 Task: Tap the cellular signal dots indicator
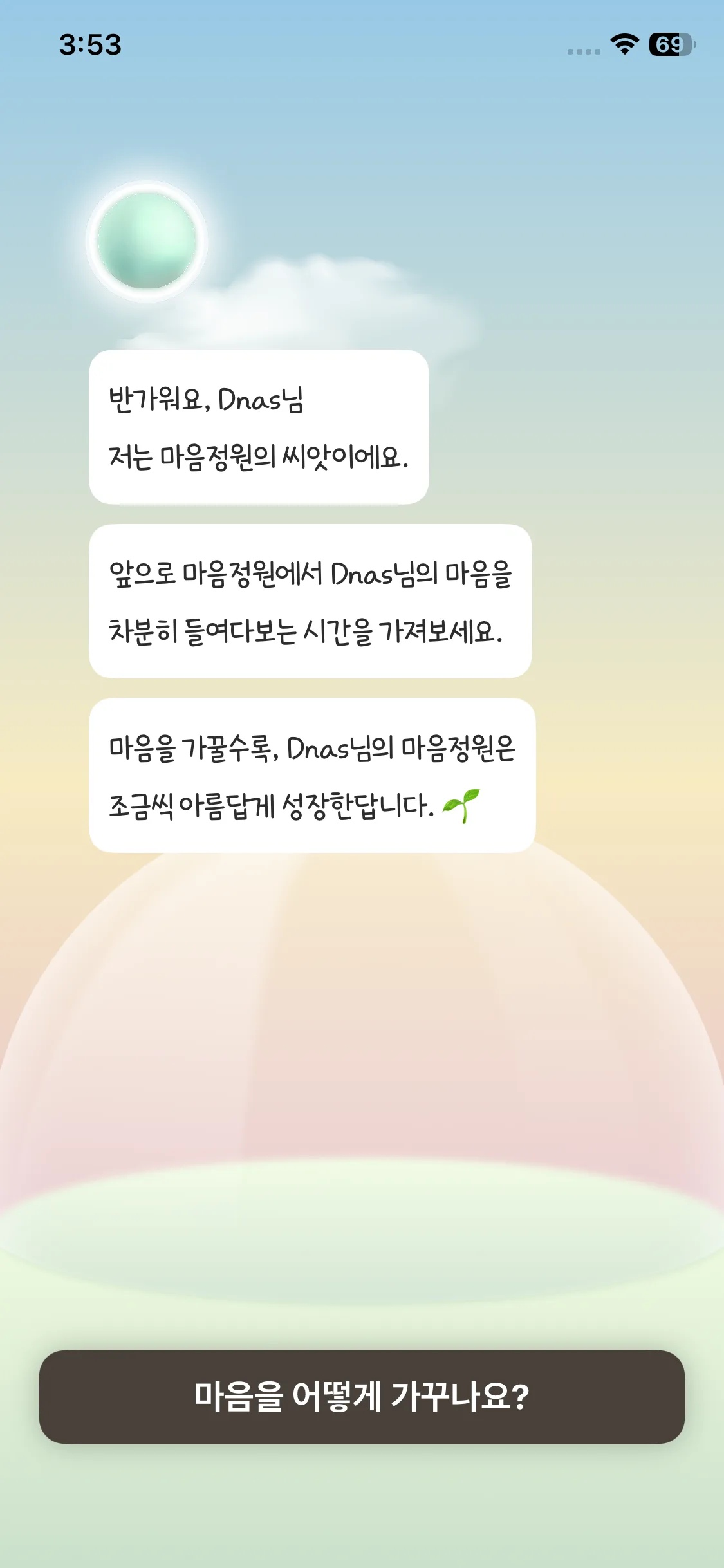pyautogui.click(x=582, y=50)
